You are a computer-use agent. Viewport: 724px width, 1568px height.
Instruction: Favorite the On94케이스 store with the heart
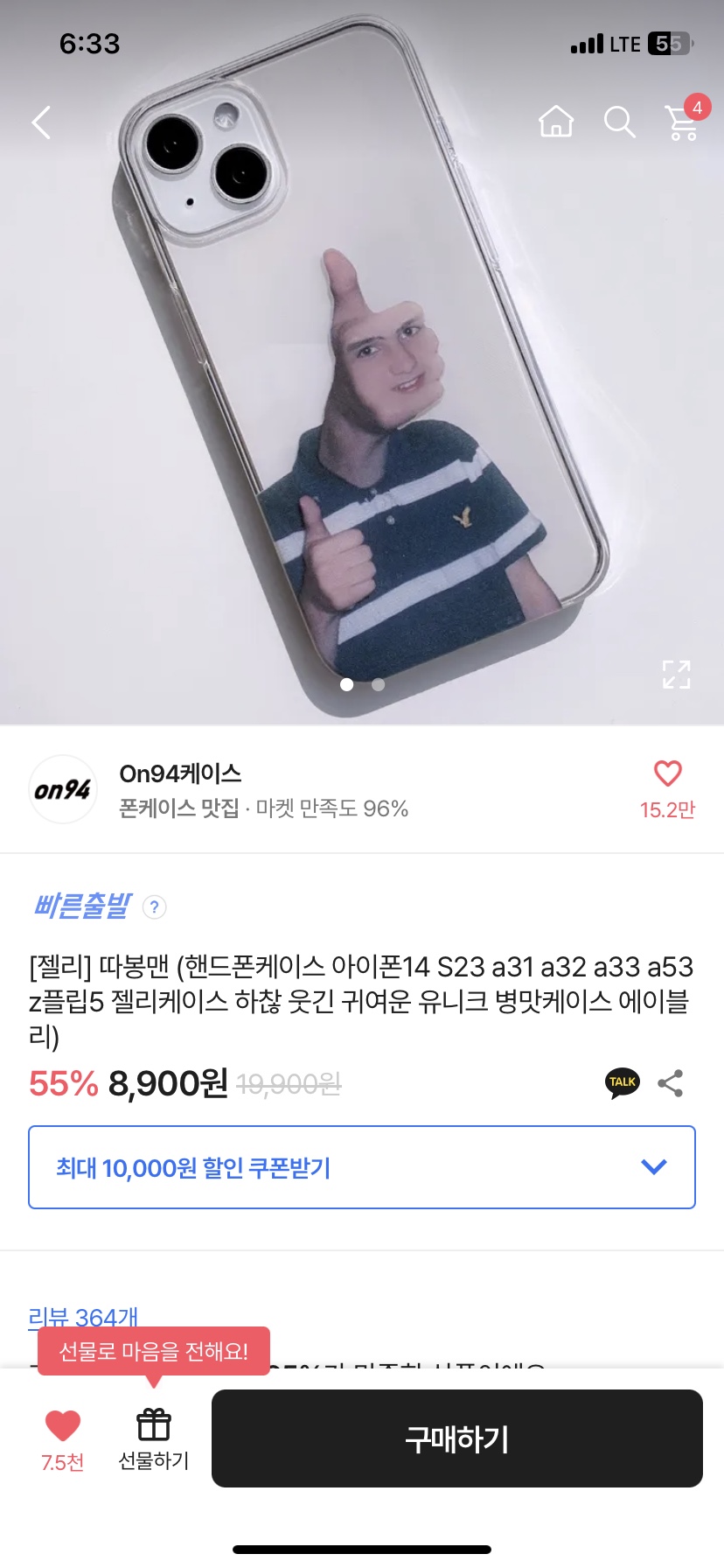(667, 789)
